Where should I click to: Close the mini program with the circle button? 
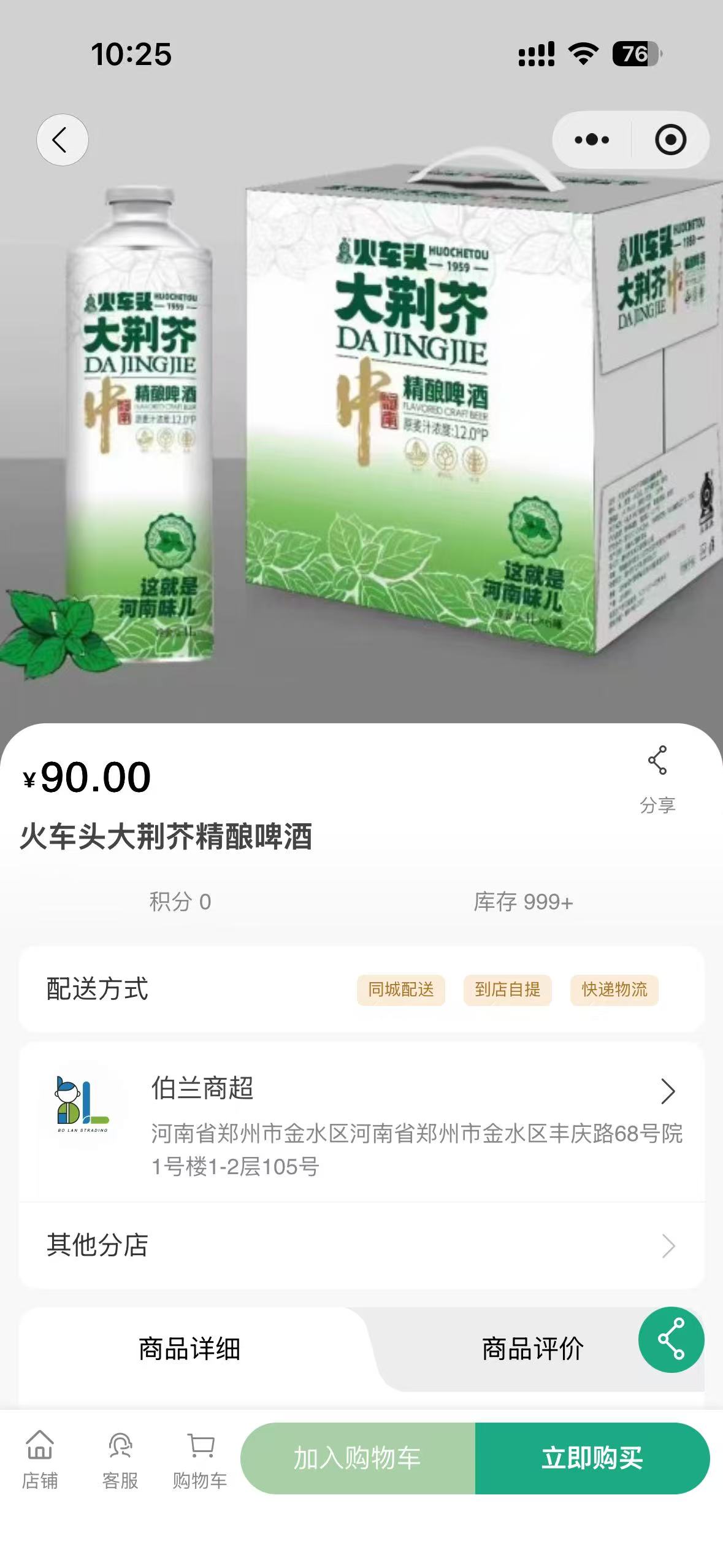click(x=670, y=140)
